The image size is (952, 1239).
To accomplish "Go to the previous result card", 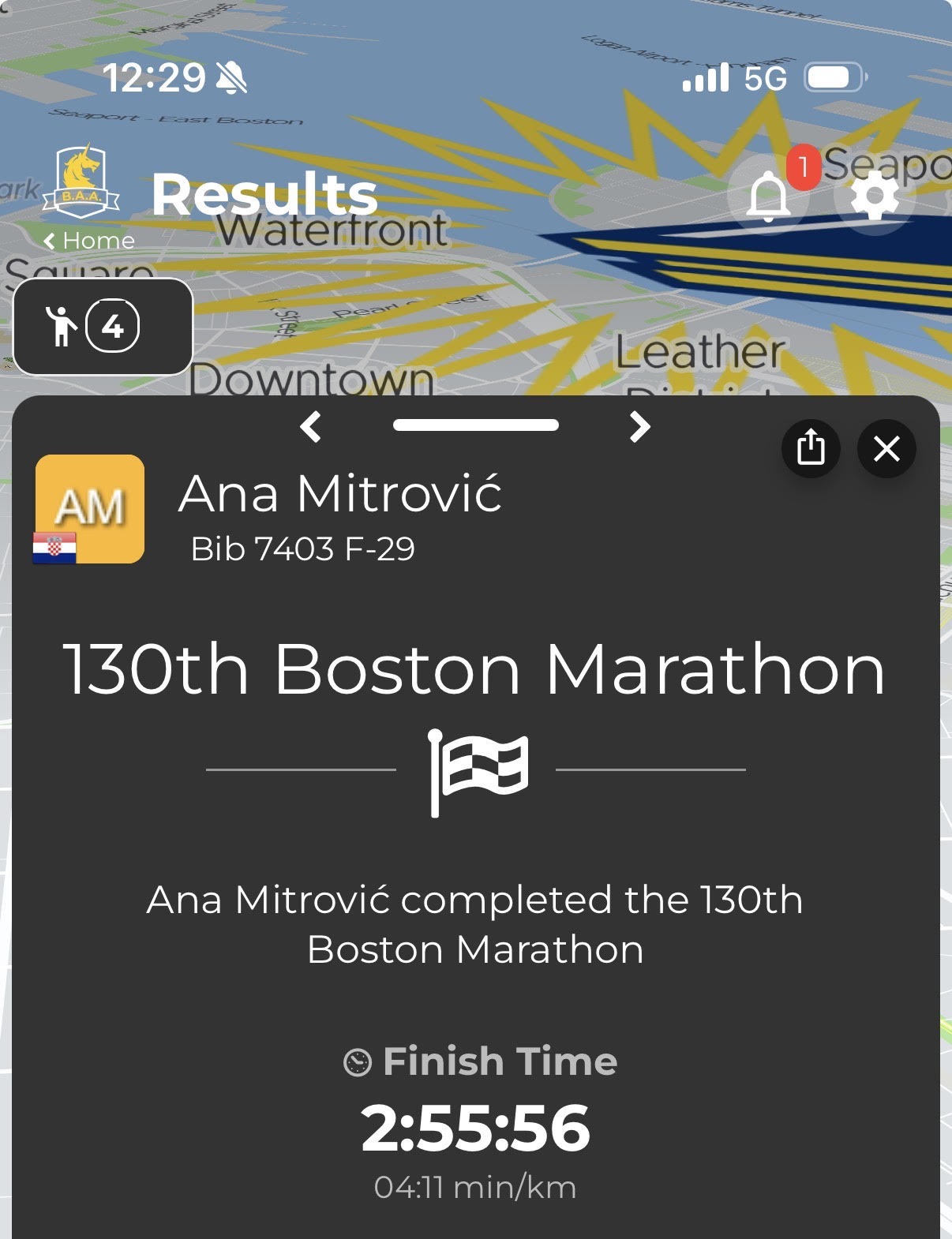I will tap(311, 427).
